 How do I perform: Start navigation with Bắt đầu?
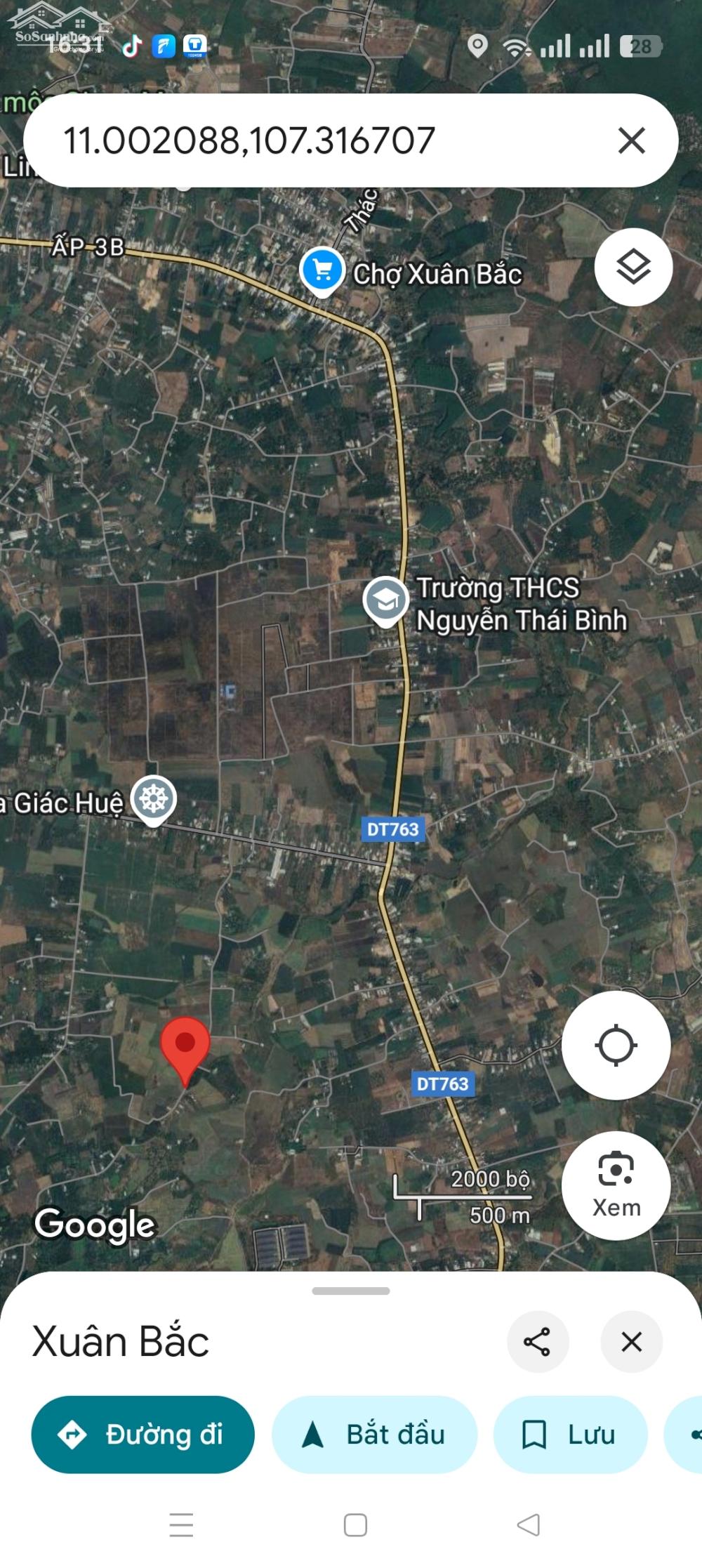coord(374,1435)
